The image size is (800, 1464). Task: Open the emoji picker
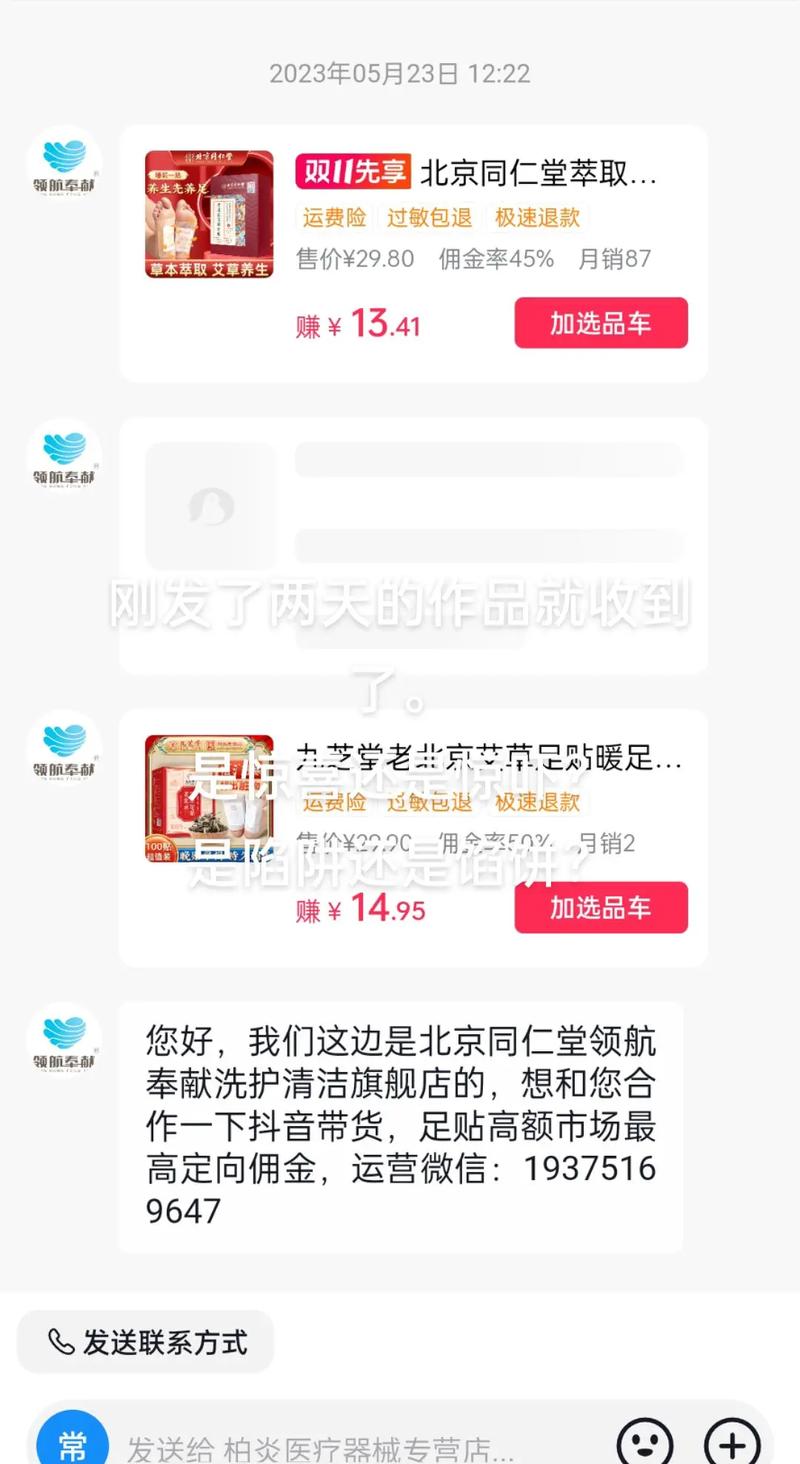click(645, 1444)
